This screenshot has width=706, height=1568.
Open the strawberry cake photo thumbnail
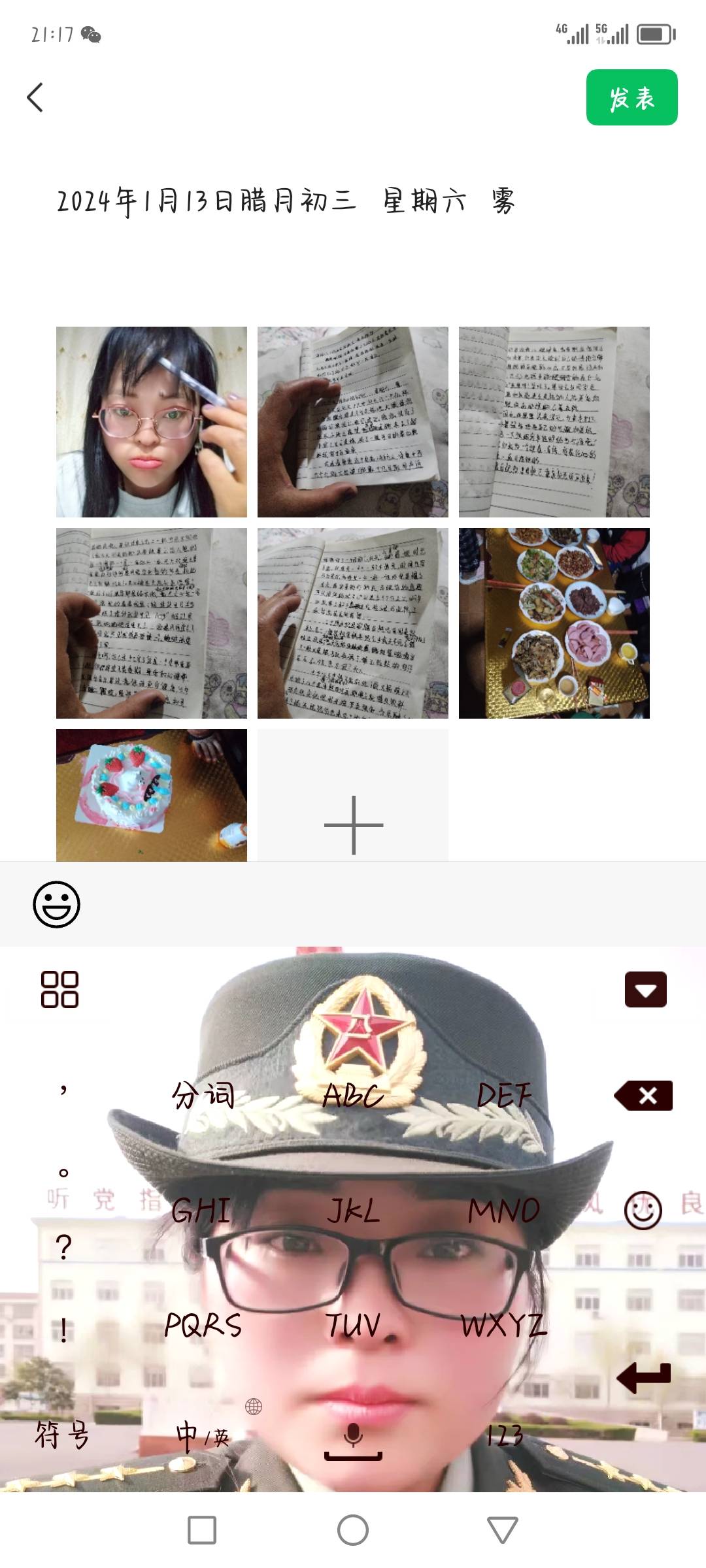(152, 795)
